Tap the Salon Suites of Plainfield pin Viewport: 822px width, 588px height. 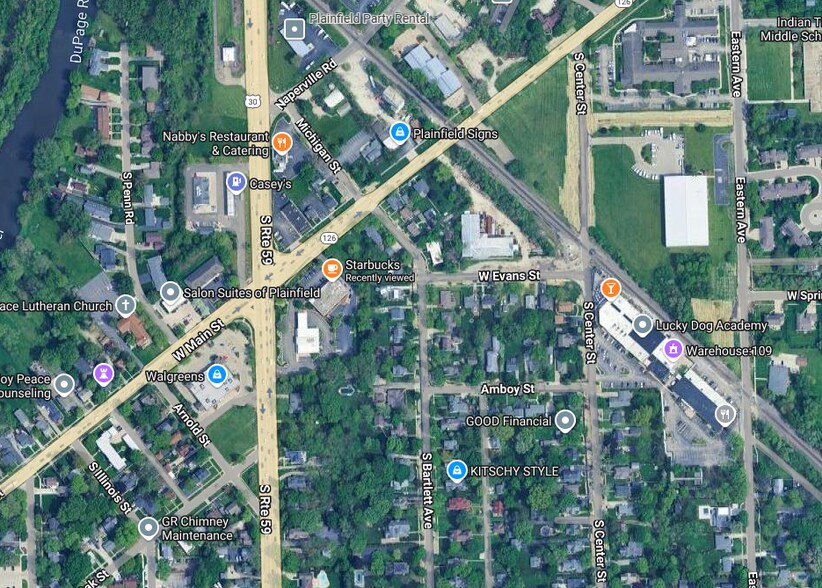click(x=170, y=292)
